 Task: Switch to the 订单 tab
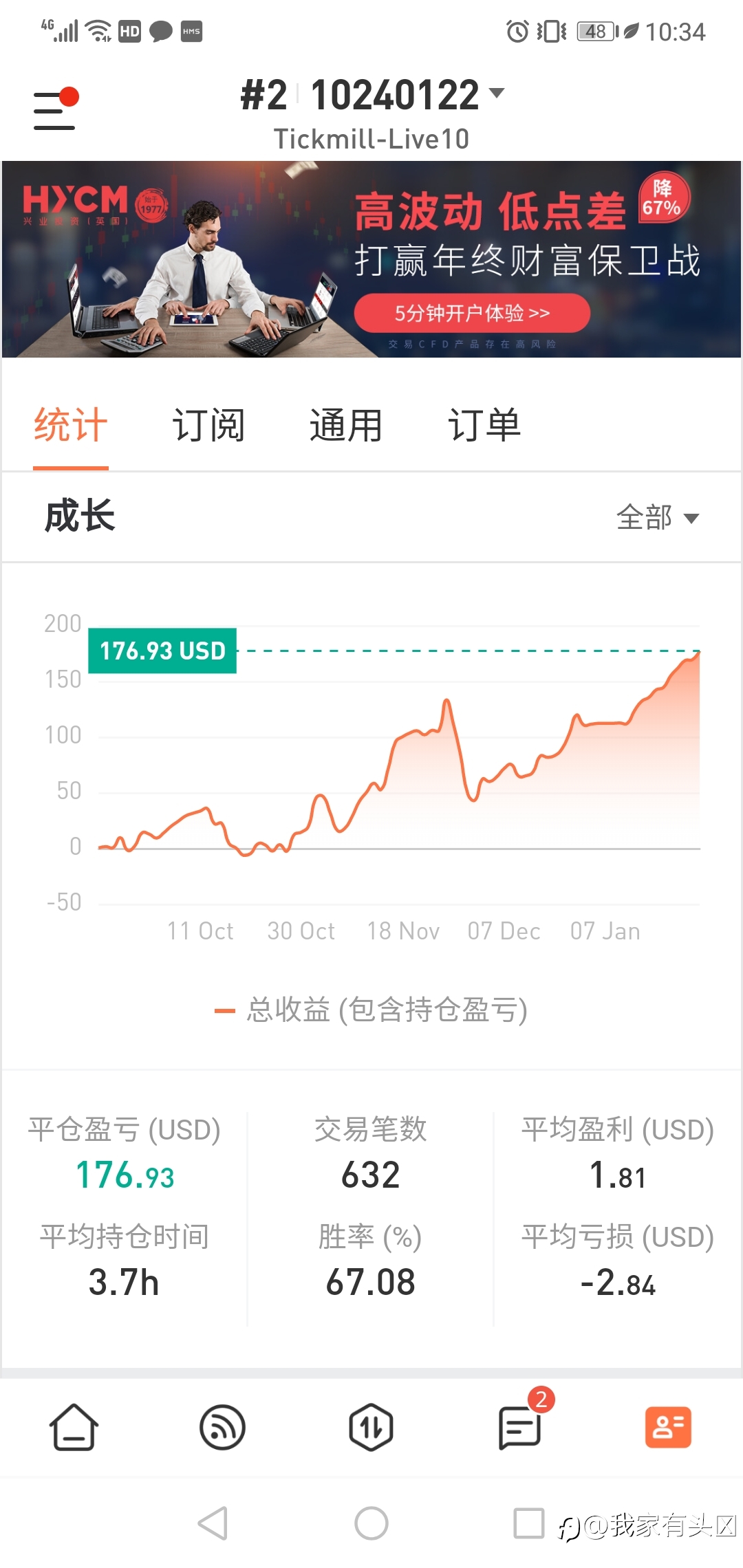click(x=484, y=425)
